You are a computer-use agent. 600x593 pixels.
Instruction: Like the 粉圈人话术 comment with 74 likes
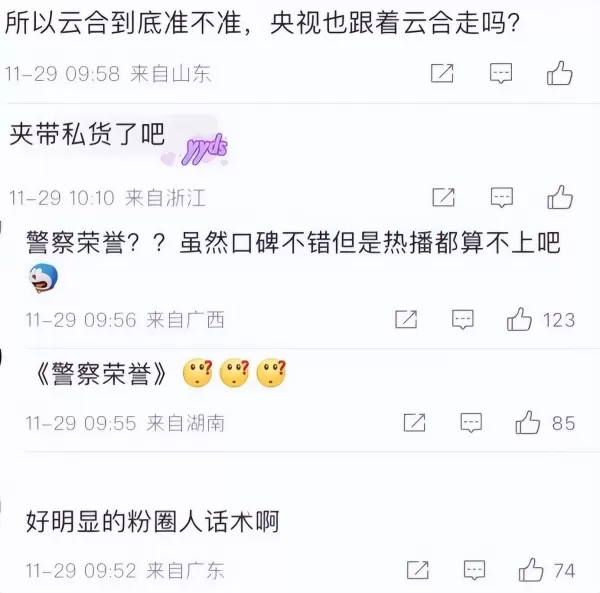click(x=527, y=570)
